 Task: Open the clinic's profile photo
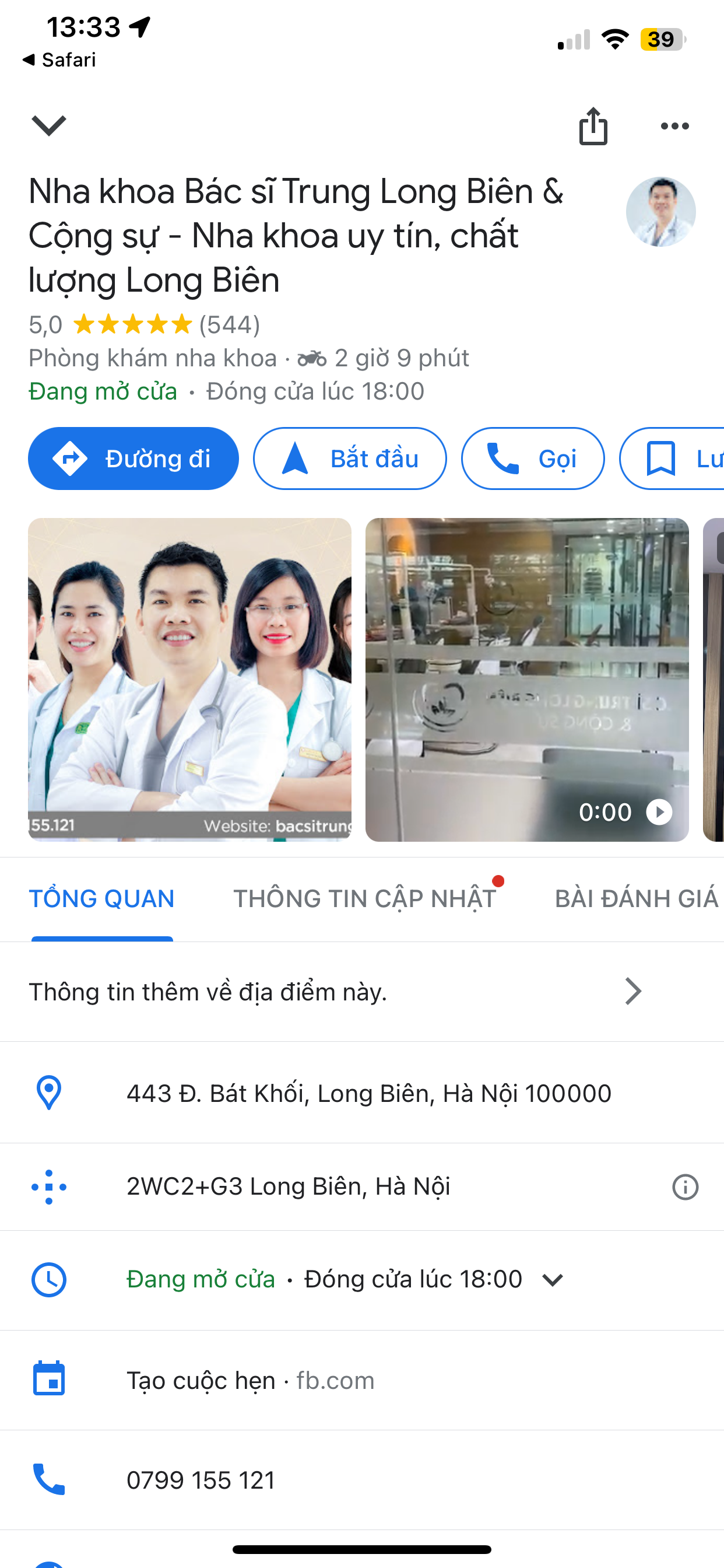[x=660, y=212]
